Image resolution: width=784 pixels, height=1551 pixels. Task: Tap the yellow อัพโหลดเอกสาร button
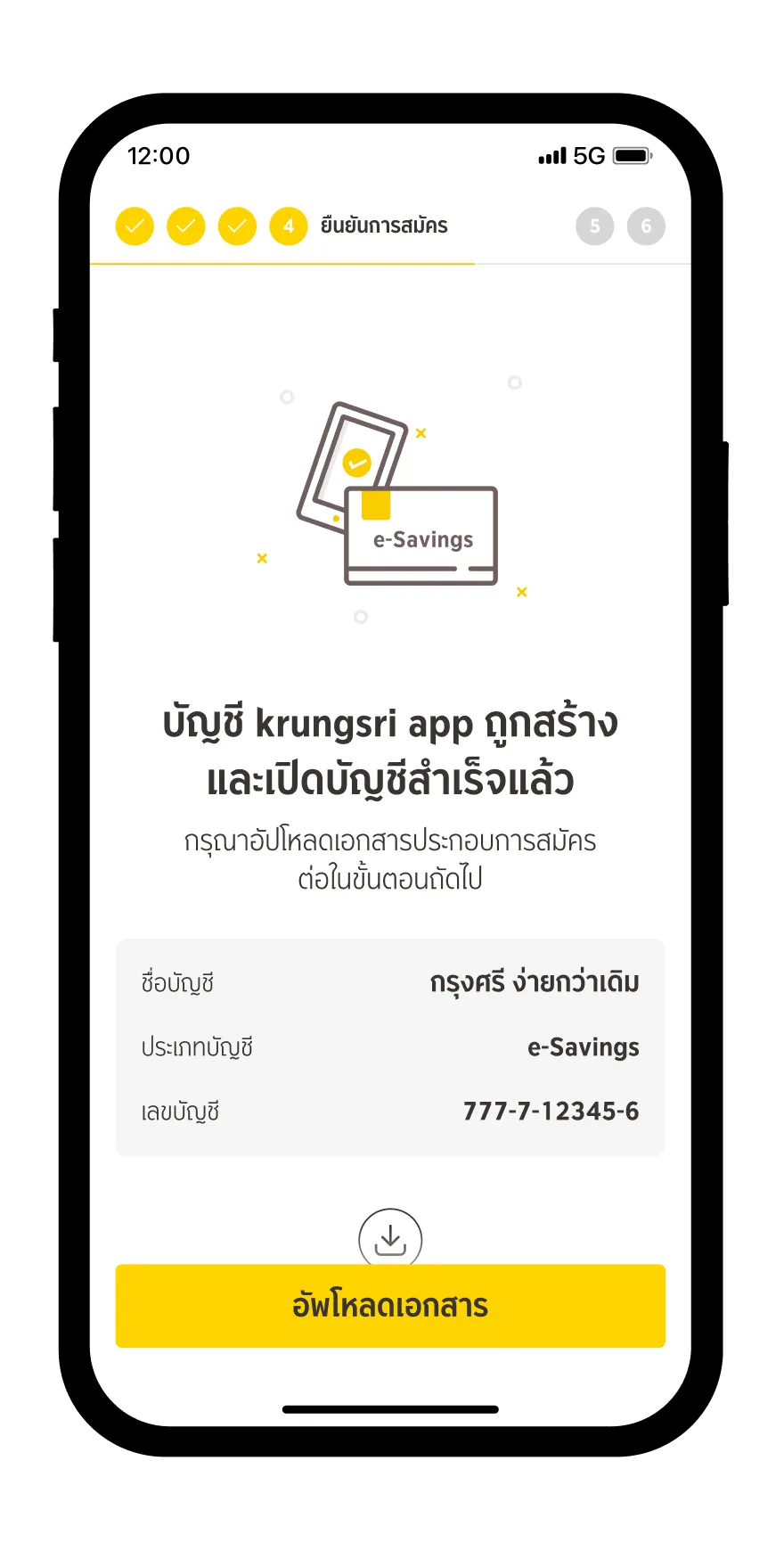pyautogui.click(x=390, y=1305)
